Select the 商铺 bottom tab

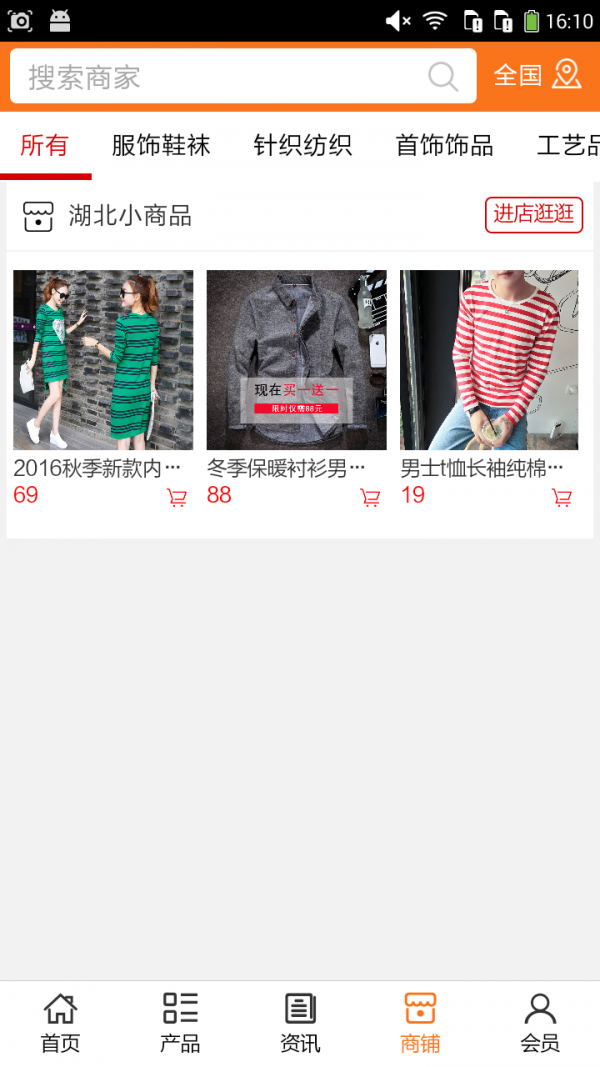pyautogui.click(x=420, y=1023)
